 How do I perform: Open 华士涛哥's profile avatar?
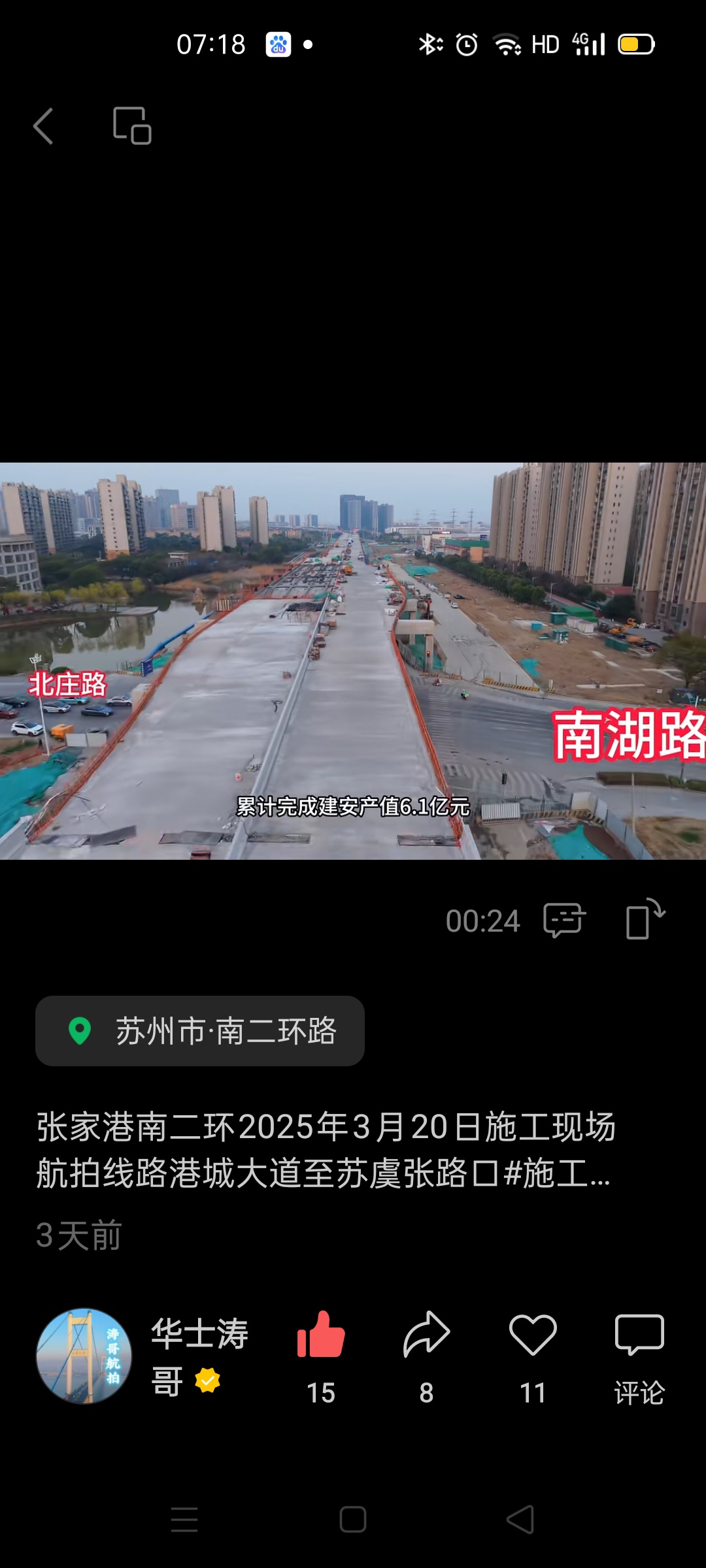(x=84, y=1356)
